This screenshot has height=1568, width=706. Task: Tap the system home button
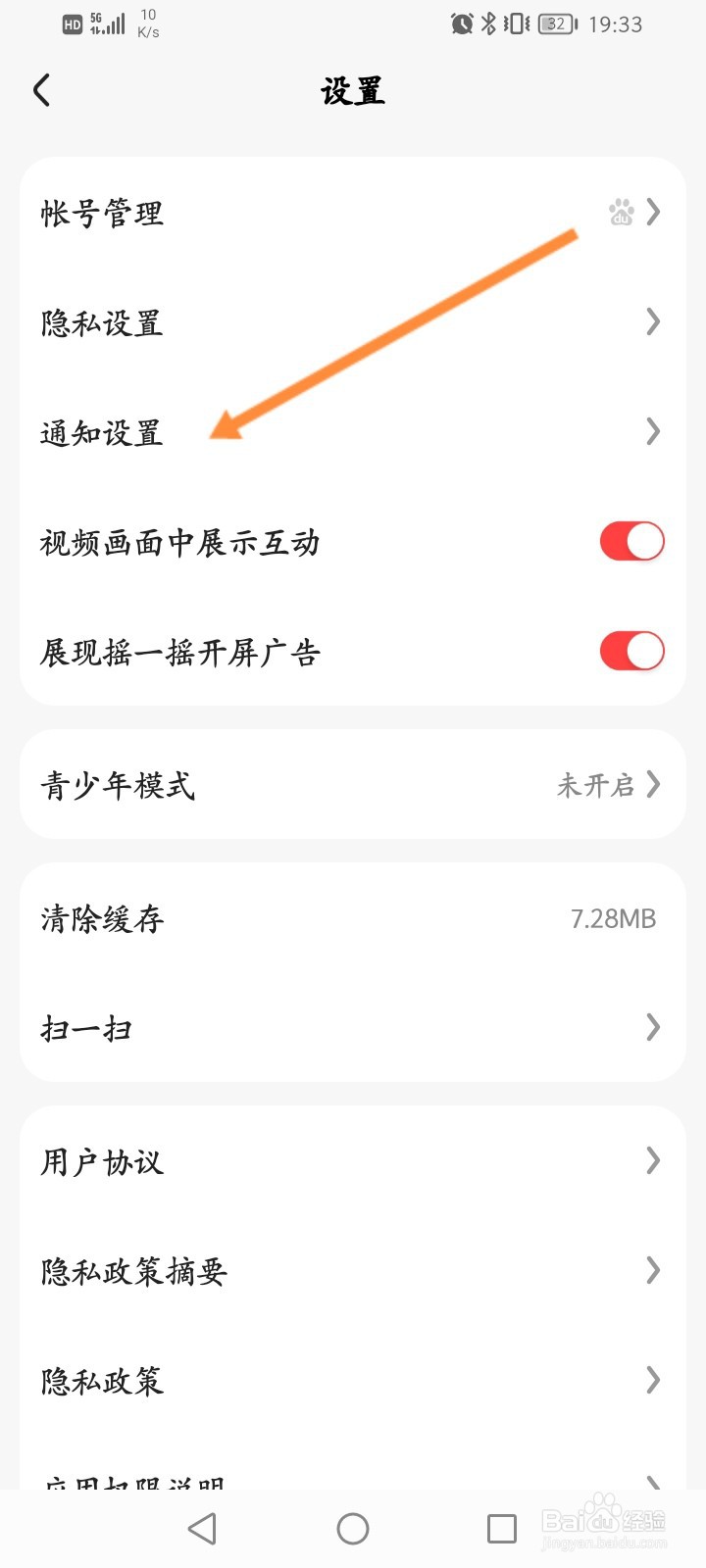(353, 1529)
